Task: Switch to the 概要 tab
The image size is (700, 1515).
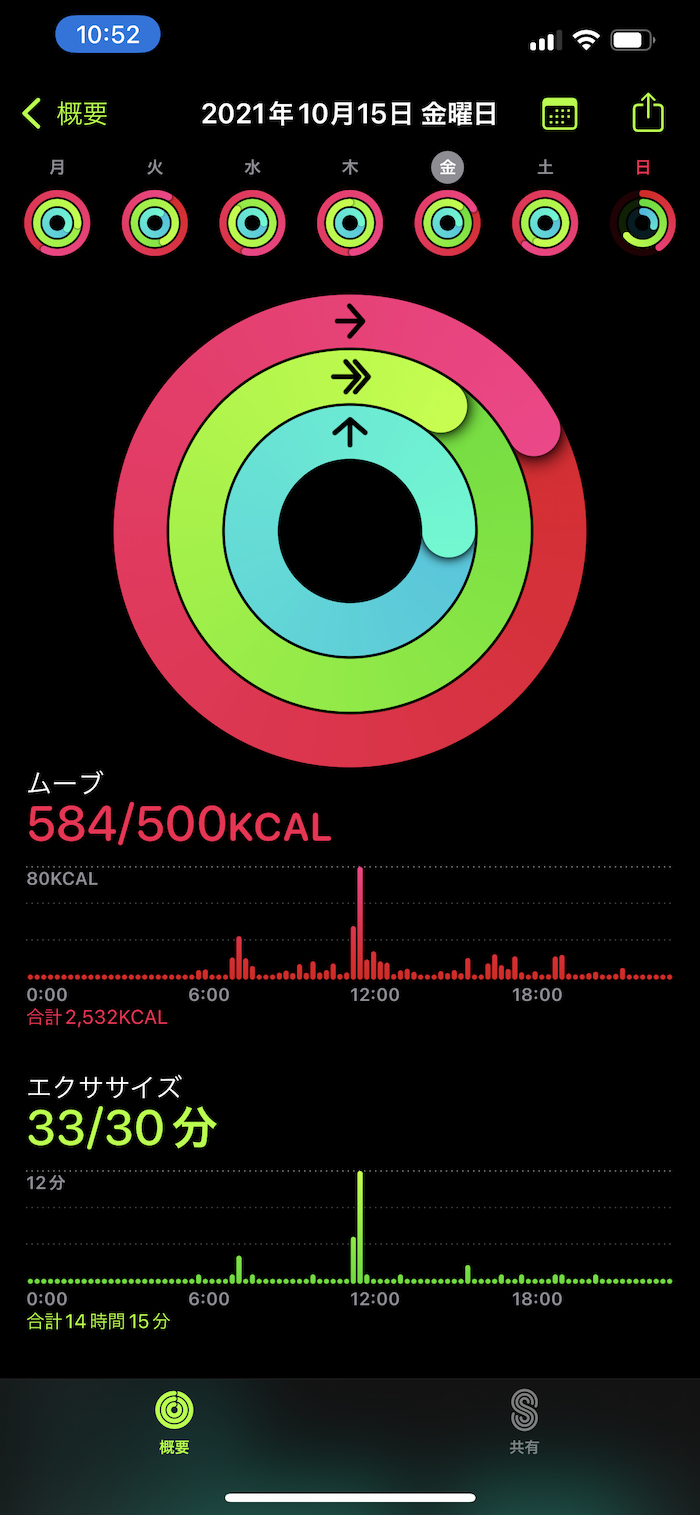Action: 174,1422
